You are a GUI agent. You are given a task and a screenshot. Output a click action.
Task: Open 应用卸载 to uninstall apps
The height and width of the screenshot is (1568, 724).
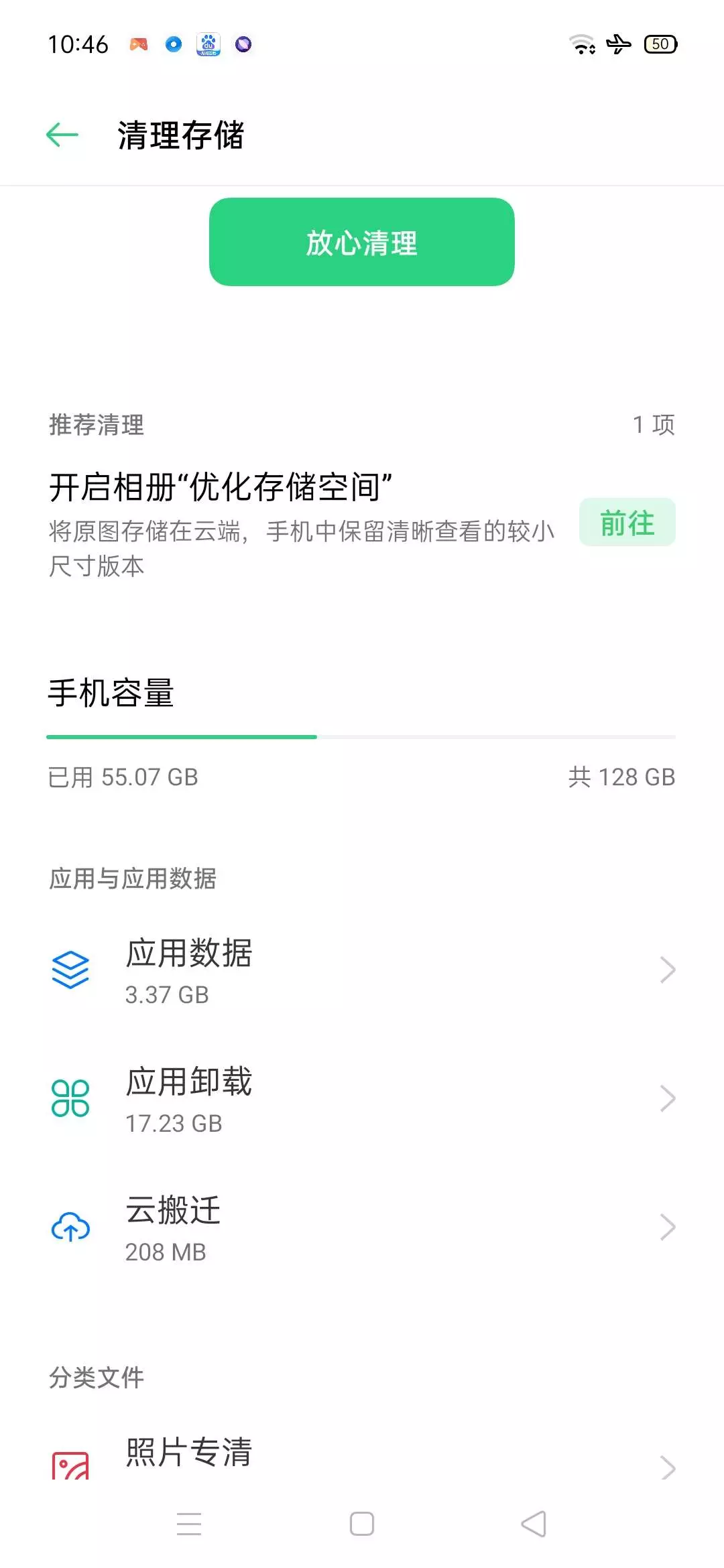pyautogui.click(x=362, y=1099)
